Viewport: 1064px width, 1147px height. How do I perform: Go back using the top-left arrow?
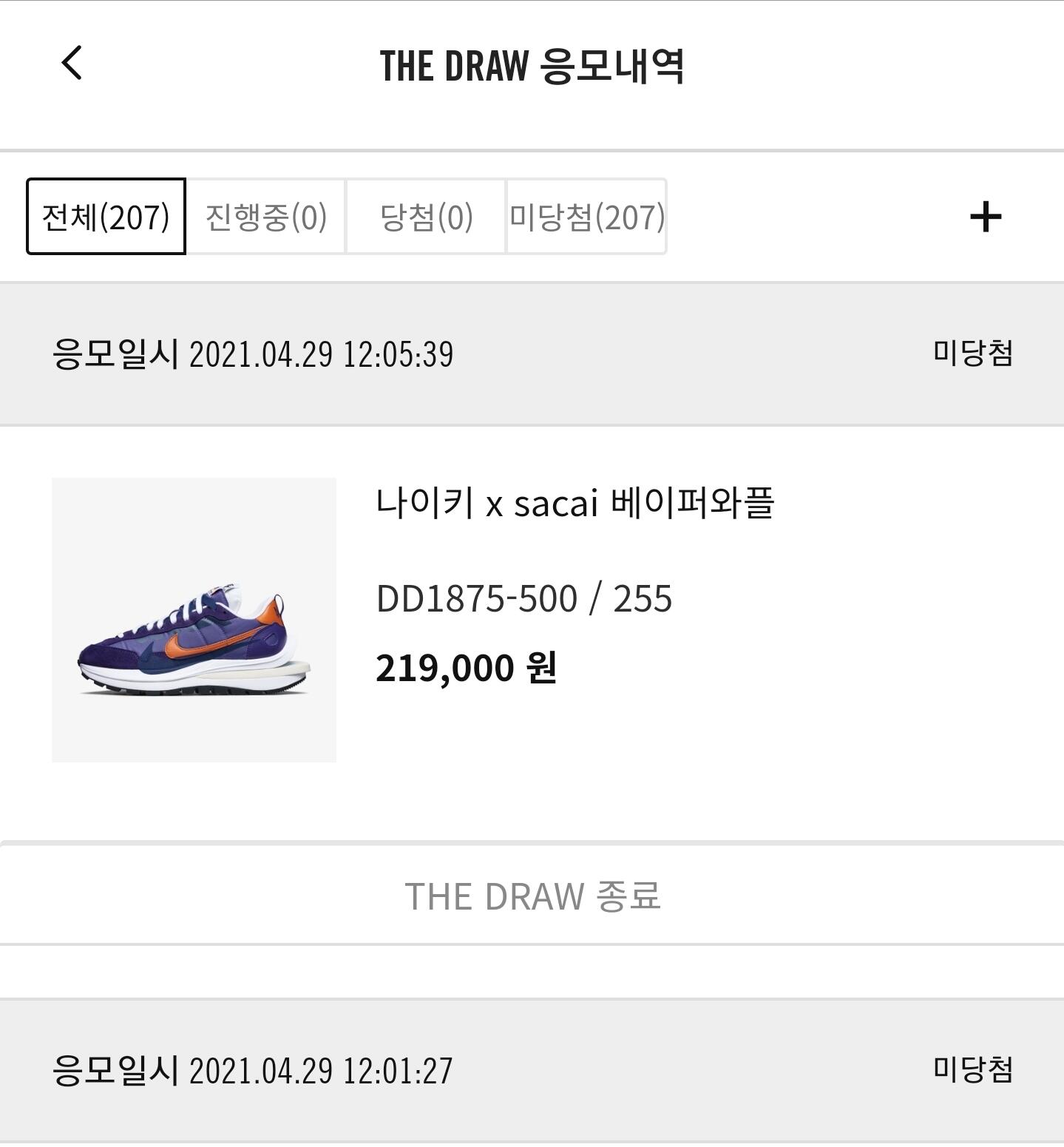(72, 63)
